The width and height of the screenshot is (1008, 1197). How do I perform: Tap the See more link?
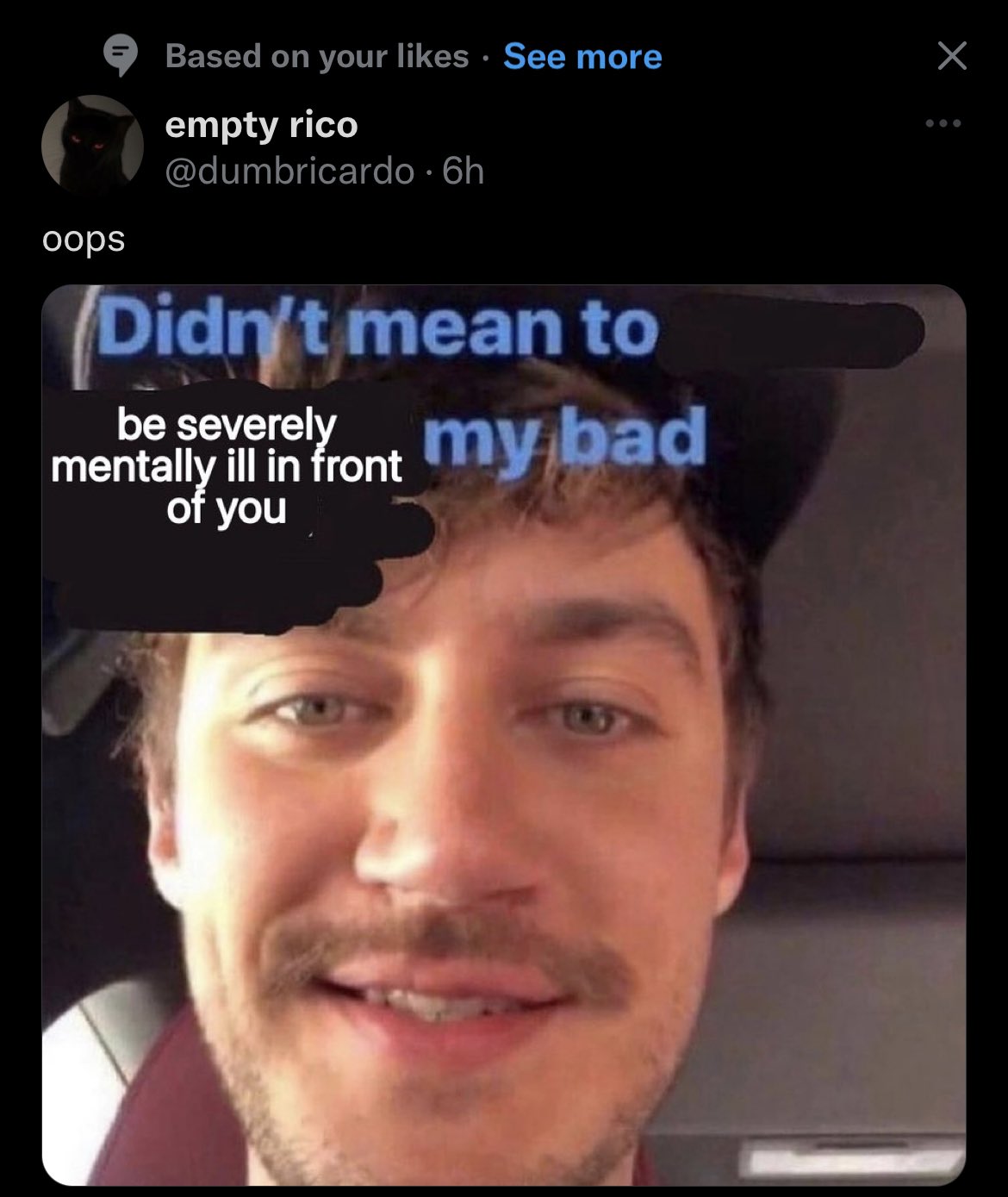coord(582,57)
